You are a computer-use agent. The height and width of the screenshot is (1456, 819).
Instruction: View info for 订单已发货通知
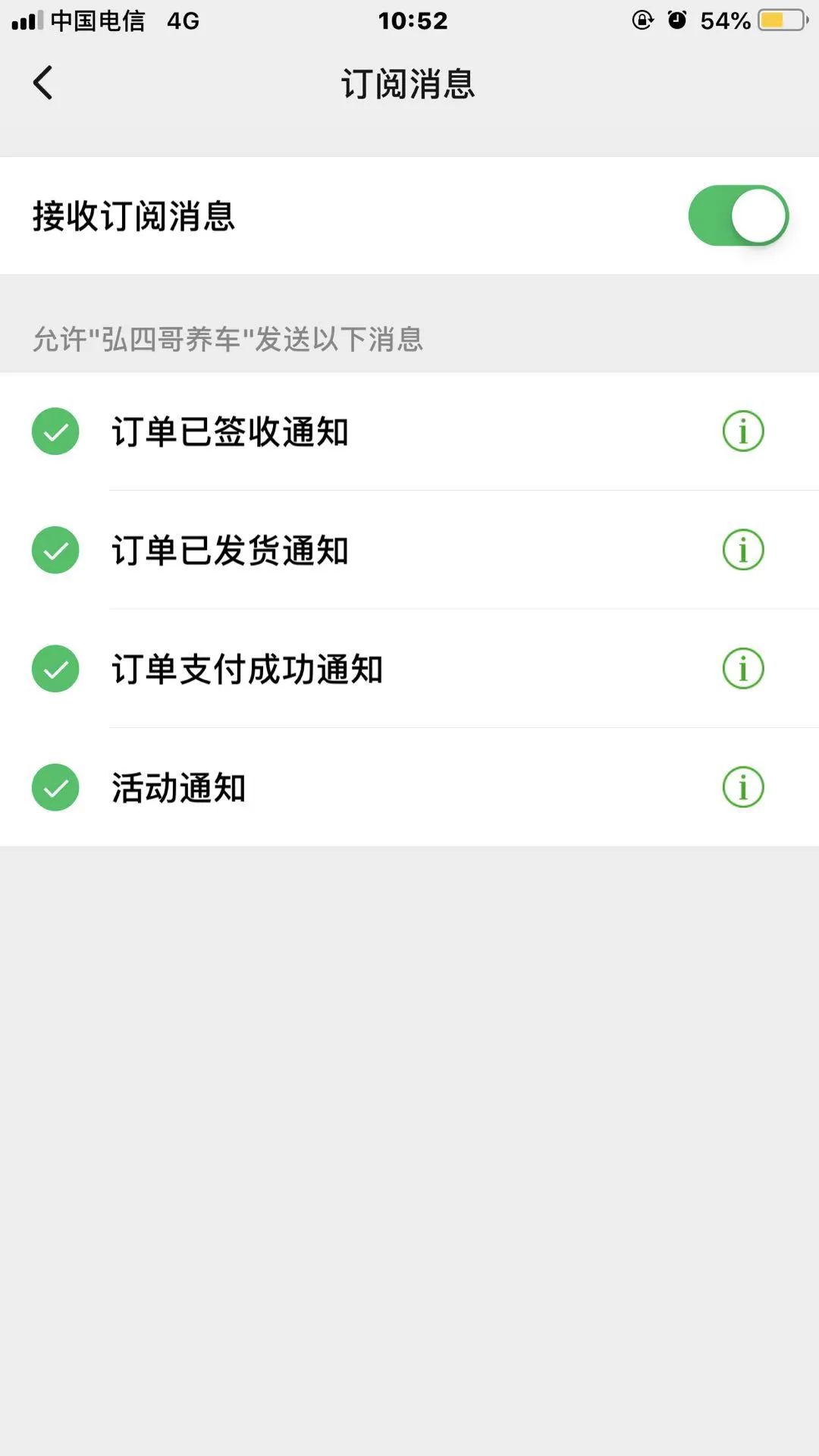(x=743, y=550)
